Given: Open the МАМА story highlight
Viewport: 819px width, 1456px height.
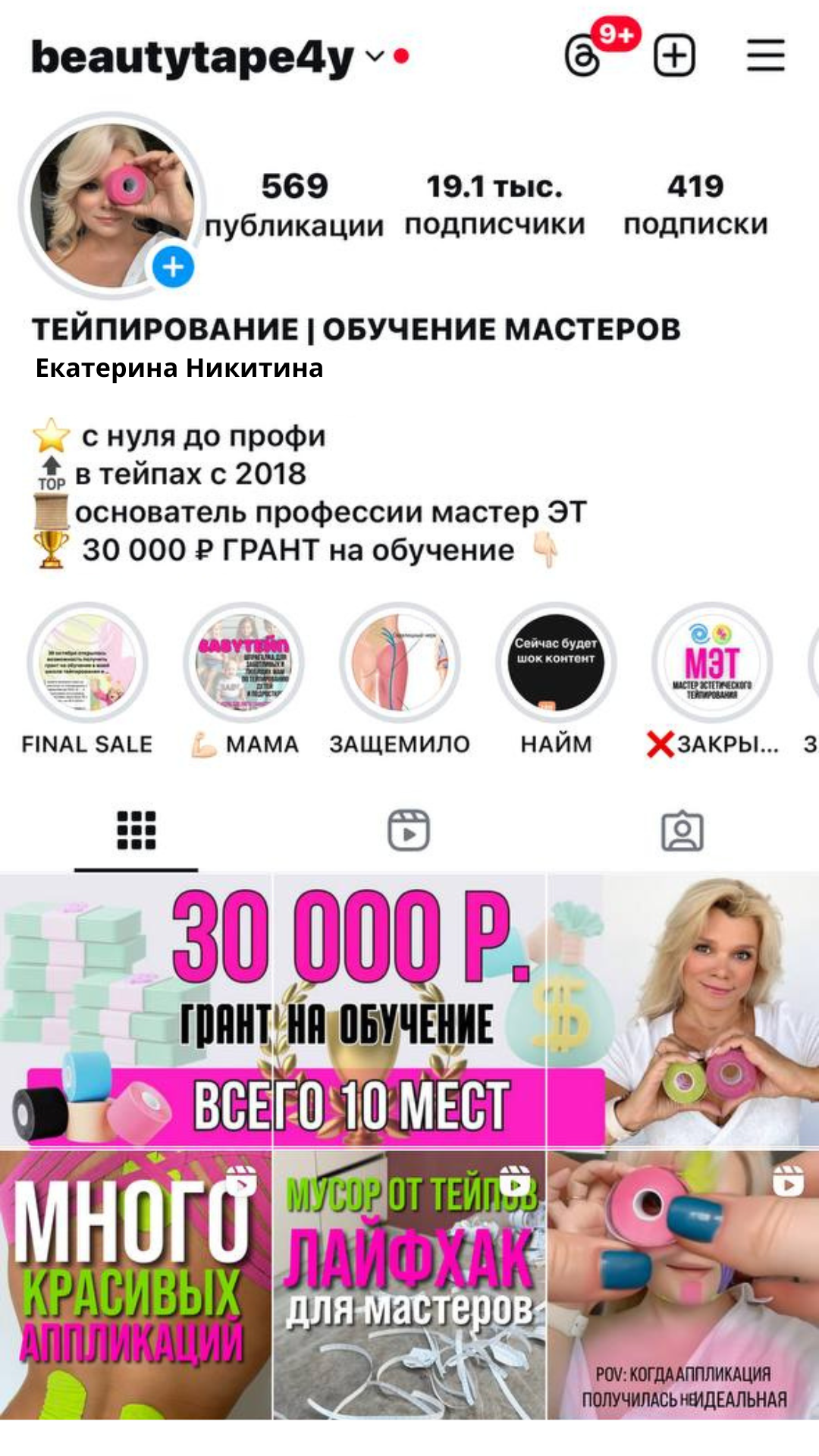Looking at the screenshot, I should 243,664.
